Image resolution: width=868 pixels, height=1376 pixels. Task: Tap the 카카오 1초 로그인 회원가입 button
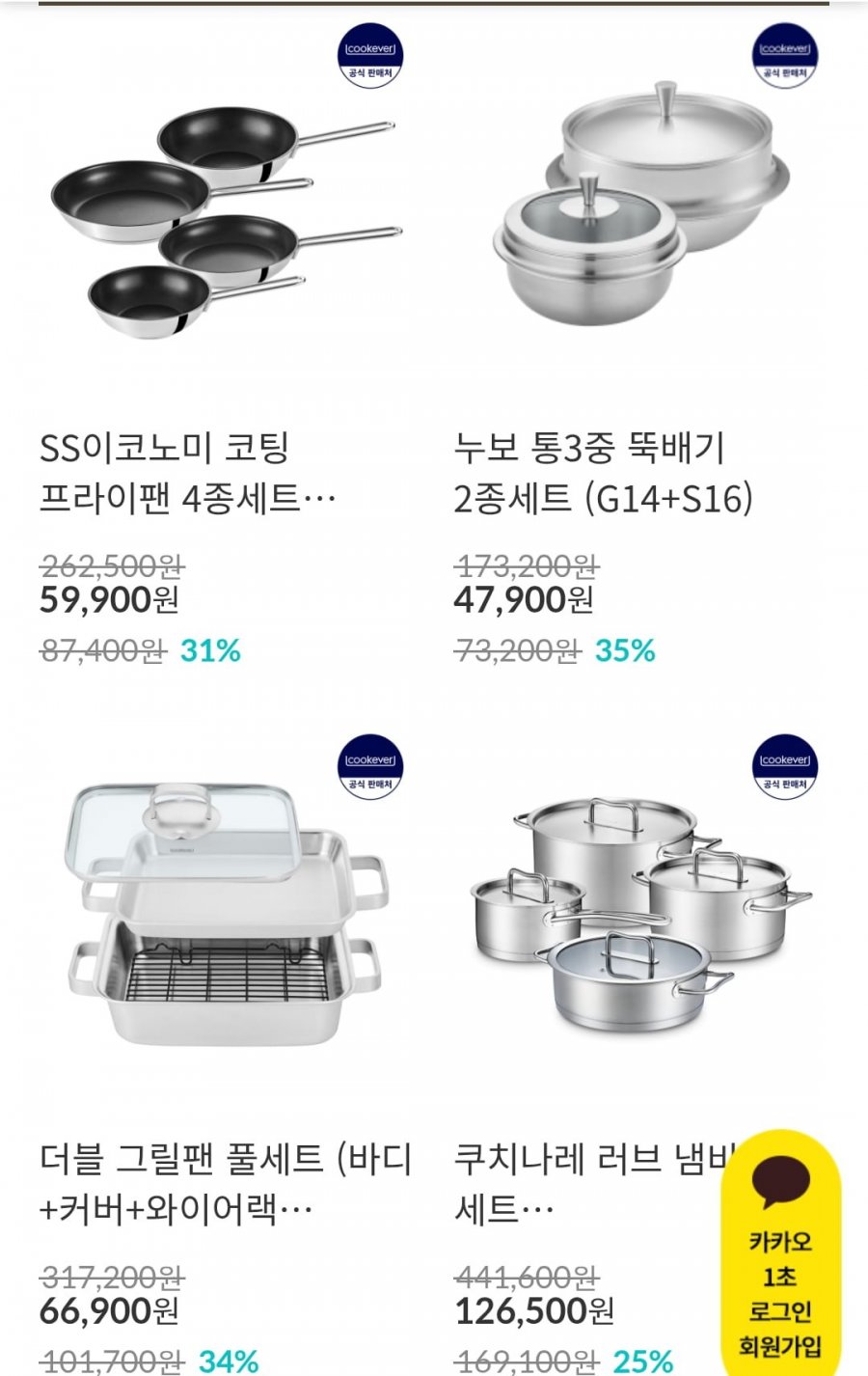coord(780,1254)
